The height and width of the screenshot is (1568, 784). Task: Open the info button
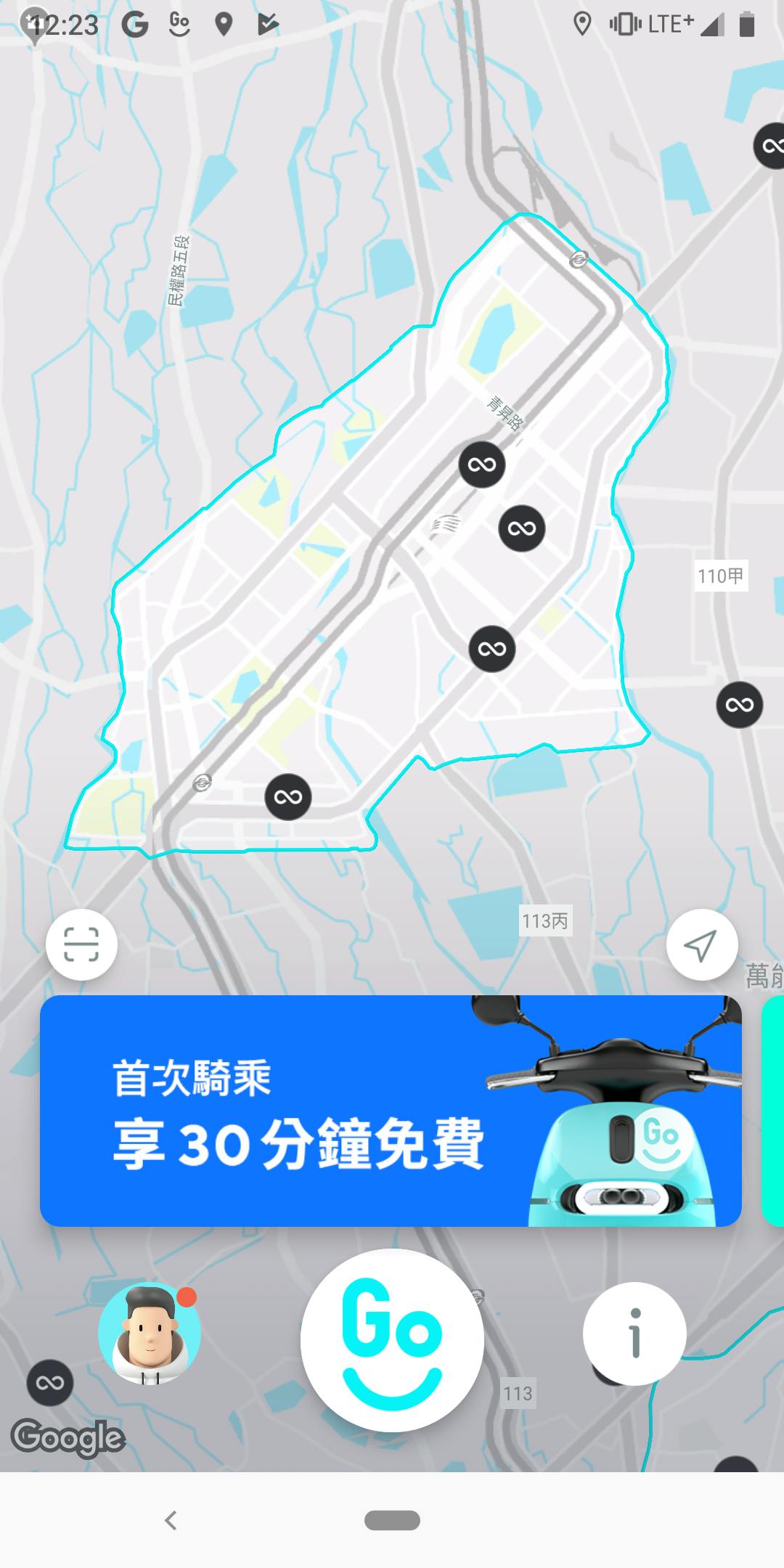(634, 1334)
